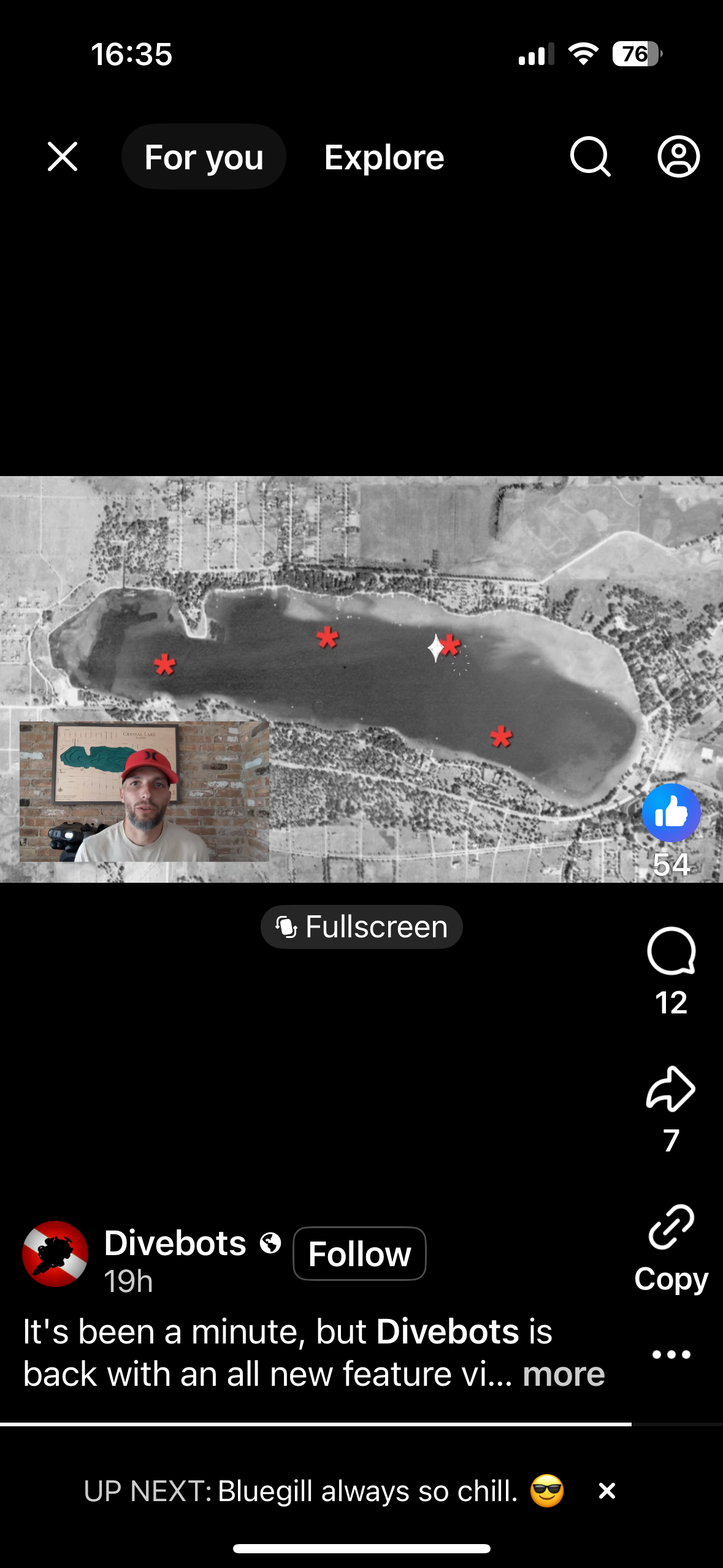This screenshot has height=1568, width=723.
Task: Open the three-dot more options menu
Action: pyautogui.click(x=671, y=1354)
